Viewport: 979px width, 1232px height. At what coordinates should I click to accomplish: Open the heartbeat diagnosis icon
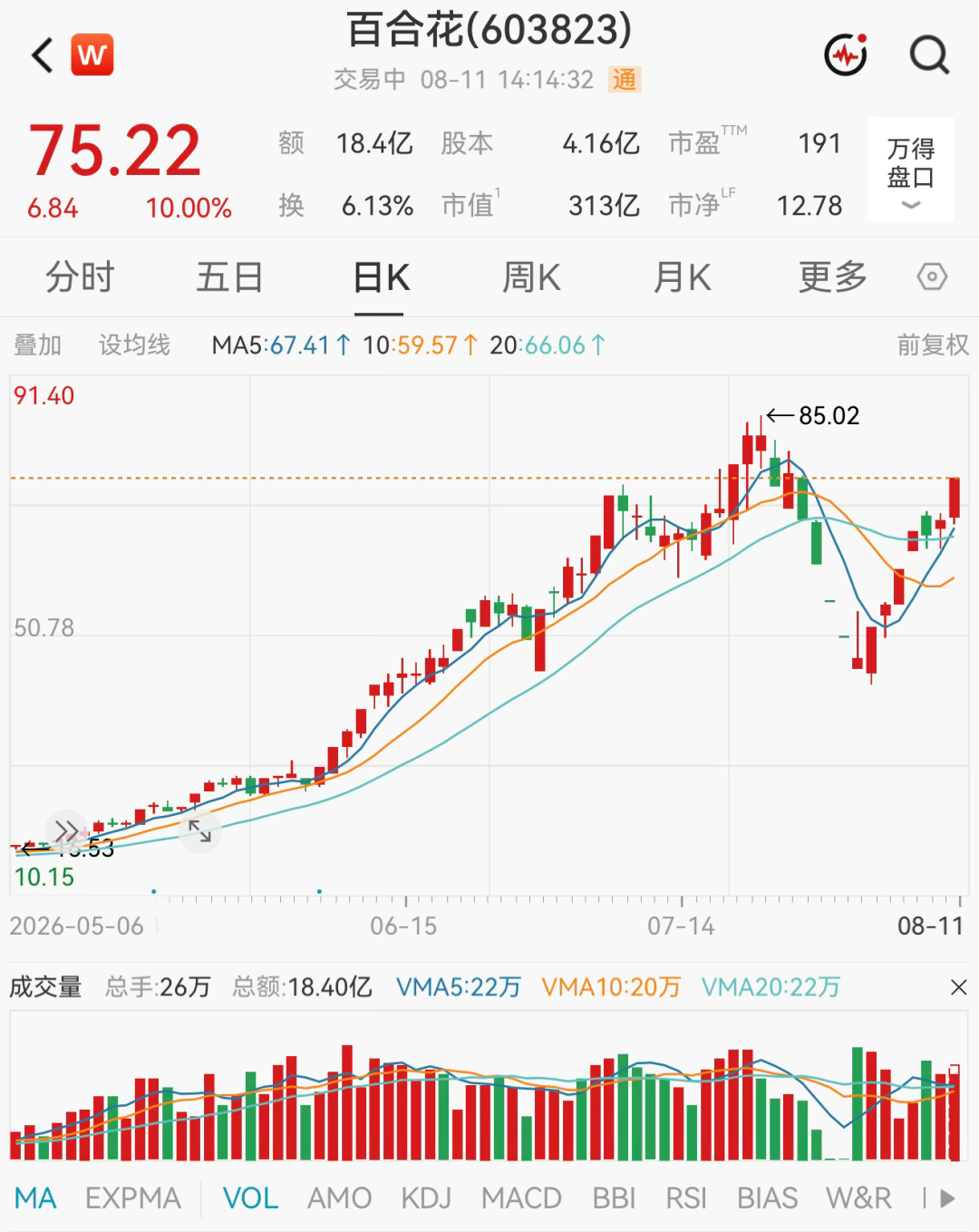tap(846, 55)
